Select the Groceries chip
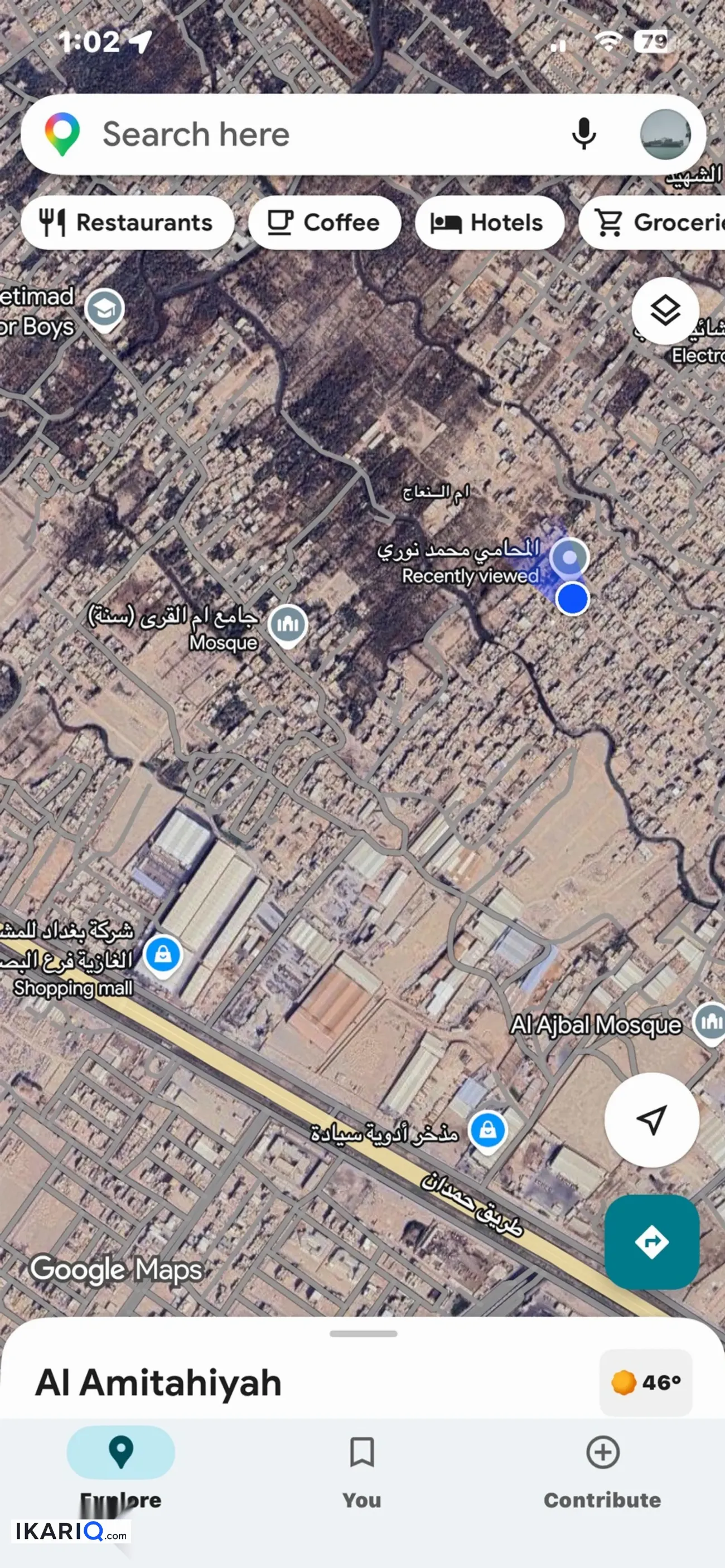Screen dimensions: 725x1568 coord(652,222)
